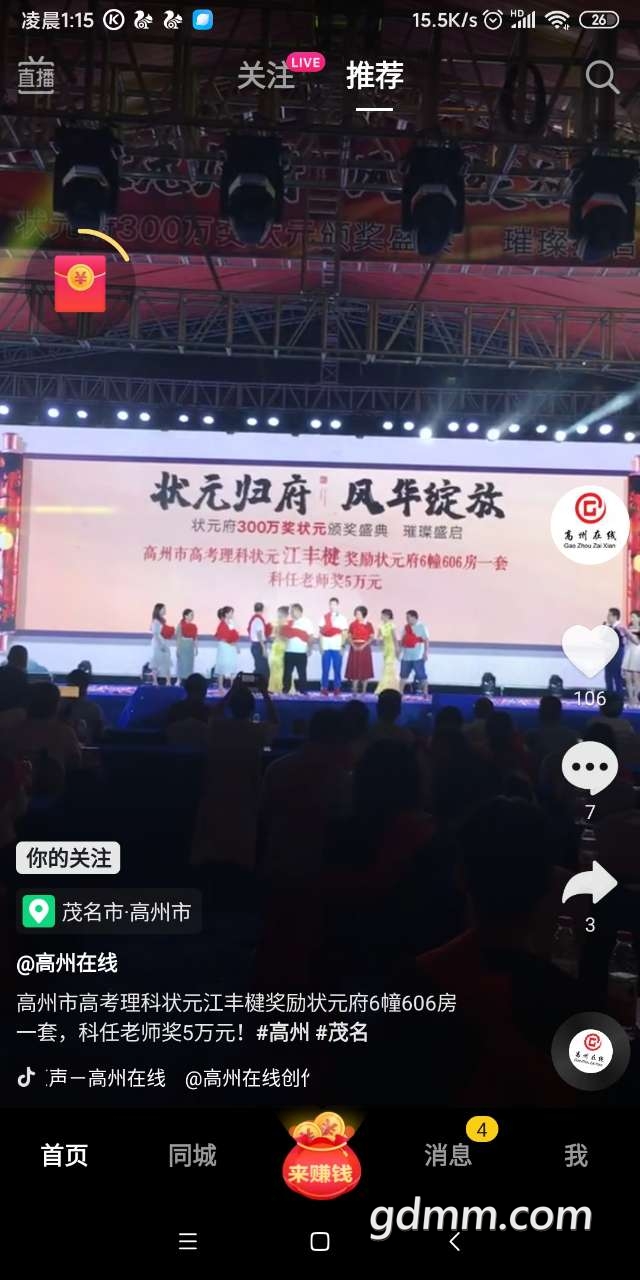Open 高州在线 profile avatar
The height and width of the screenshot is (1280, 640).
coord(590,527)
